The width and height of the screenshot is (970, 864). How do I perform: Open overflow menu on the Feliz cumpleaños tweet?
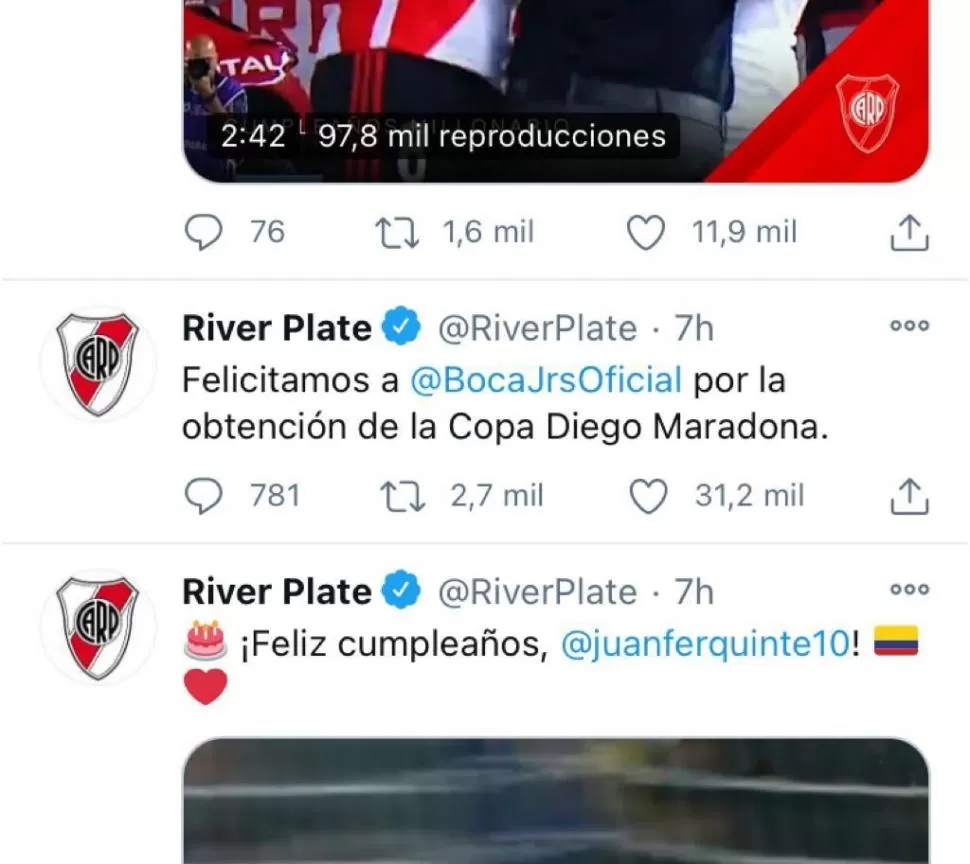coord(909,590)
